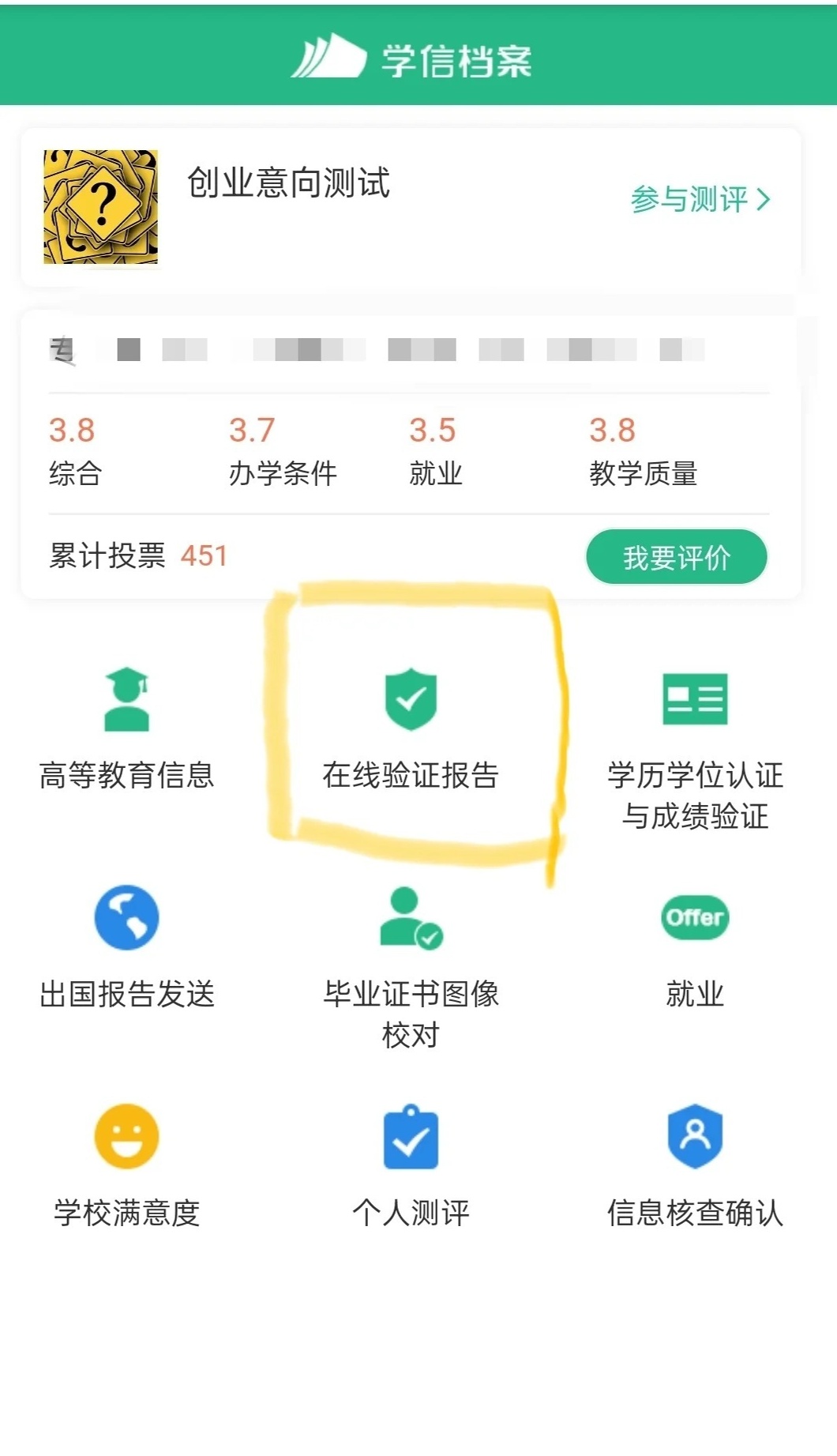Viewport: 837px width, 1456px height.
Task: View the 451 累计投票 vote count
Action: [204, 555]
